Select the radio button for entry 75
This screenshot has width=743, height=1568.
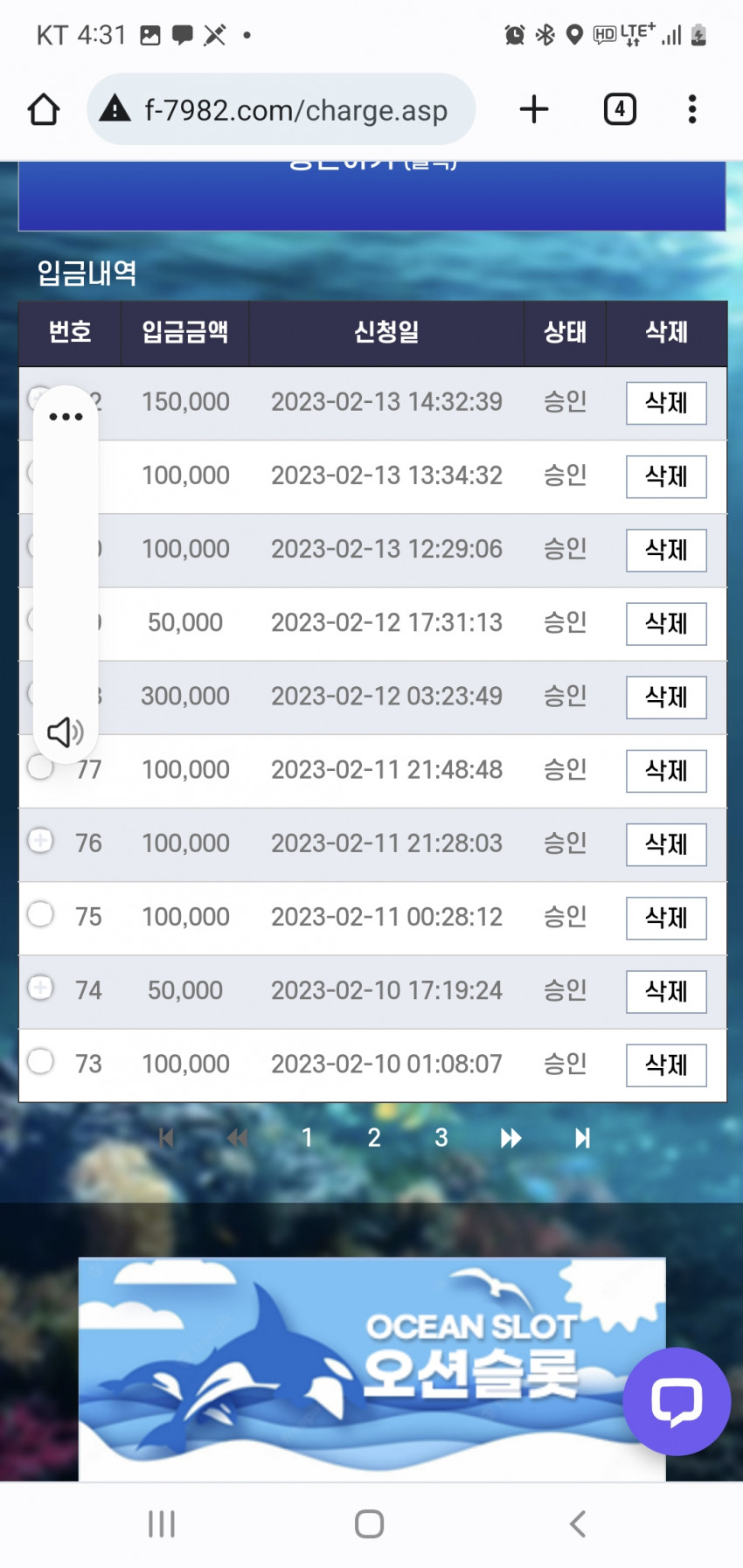[40, 914]
